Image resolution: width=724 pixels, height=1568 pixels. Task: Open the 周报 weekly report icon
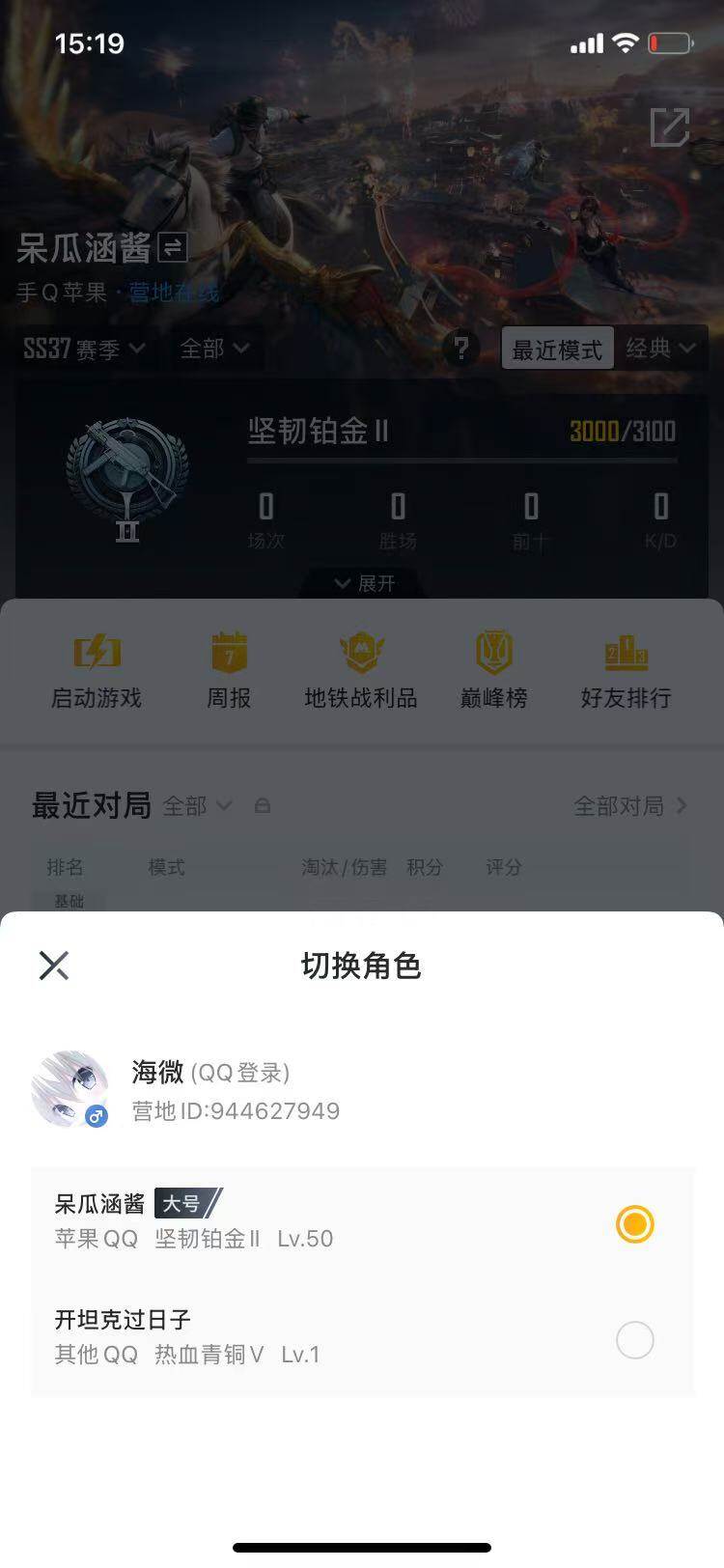(229, 669)
